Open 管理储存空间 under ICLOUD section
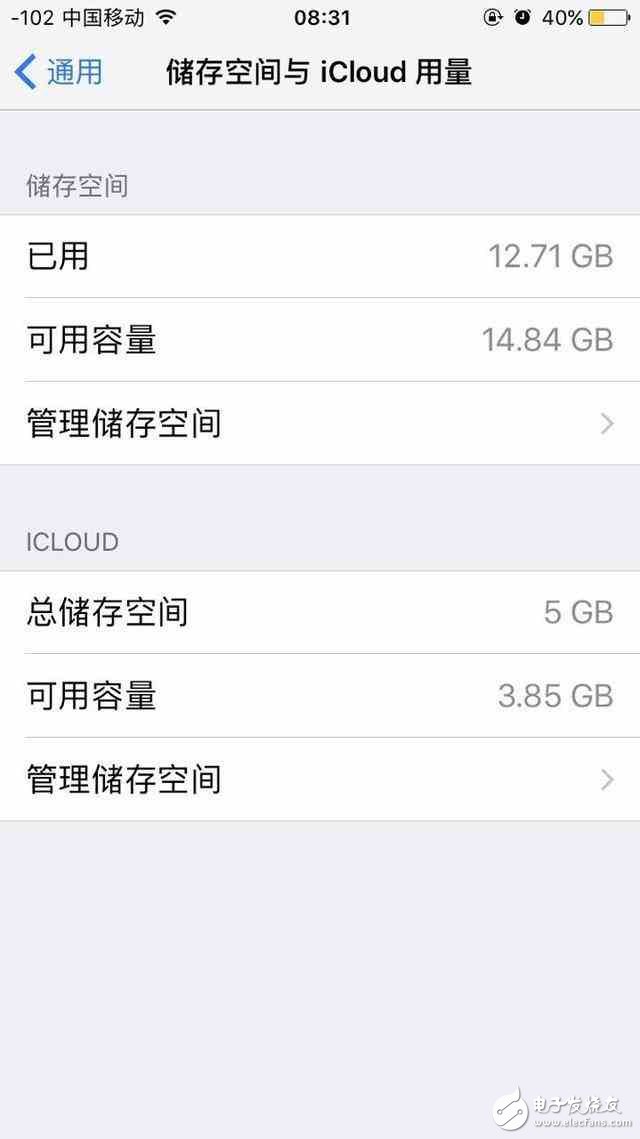This screenshot has height=1139, width=640. 320,779
